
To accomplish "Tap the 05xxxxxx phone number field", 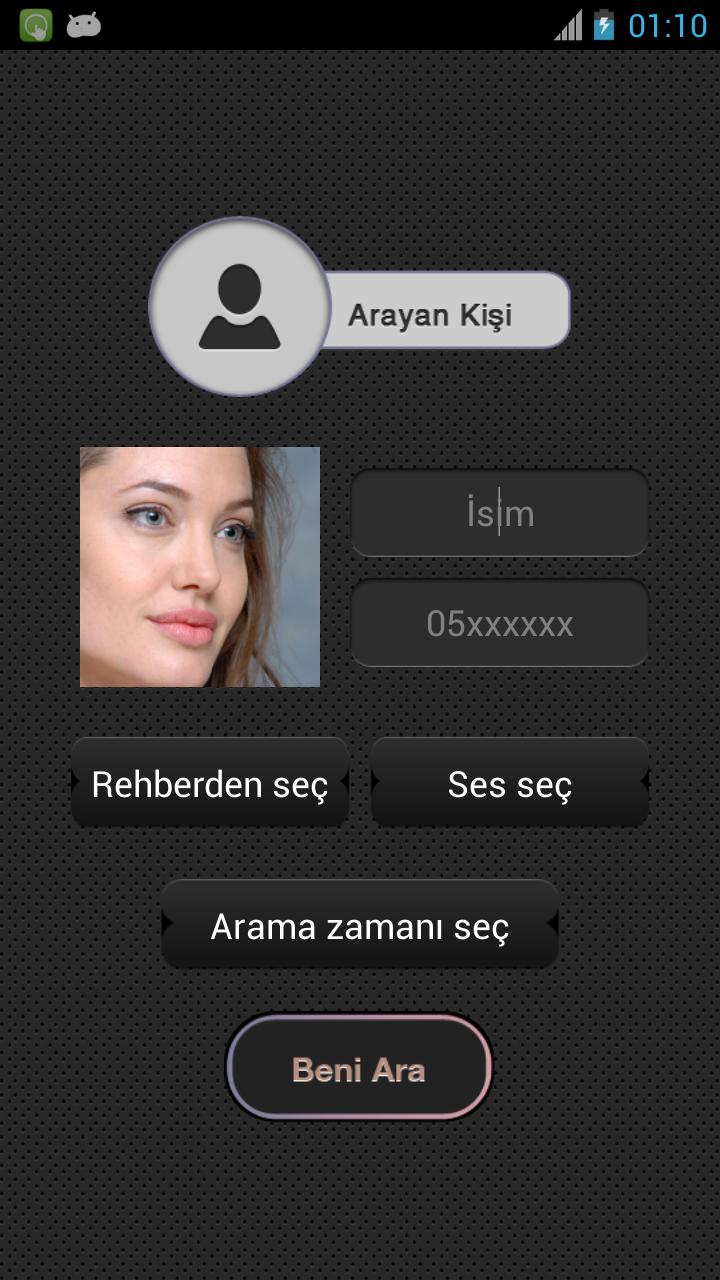I will tap(500, 624).
